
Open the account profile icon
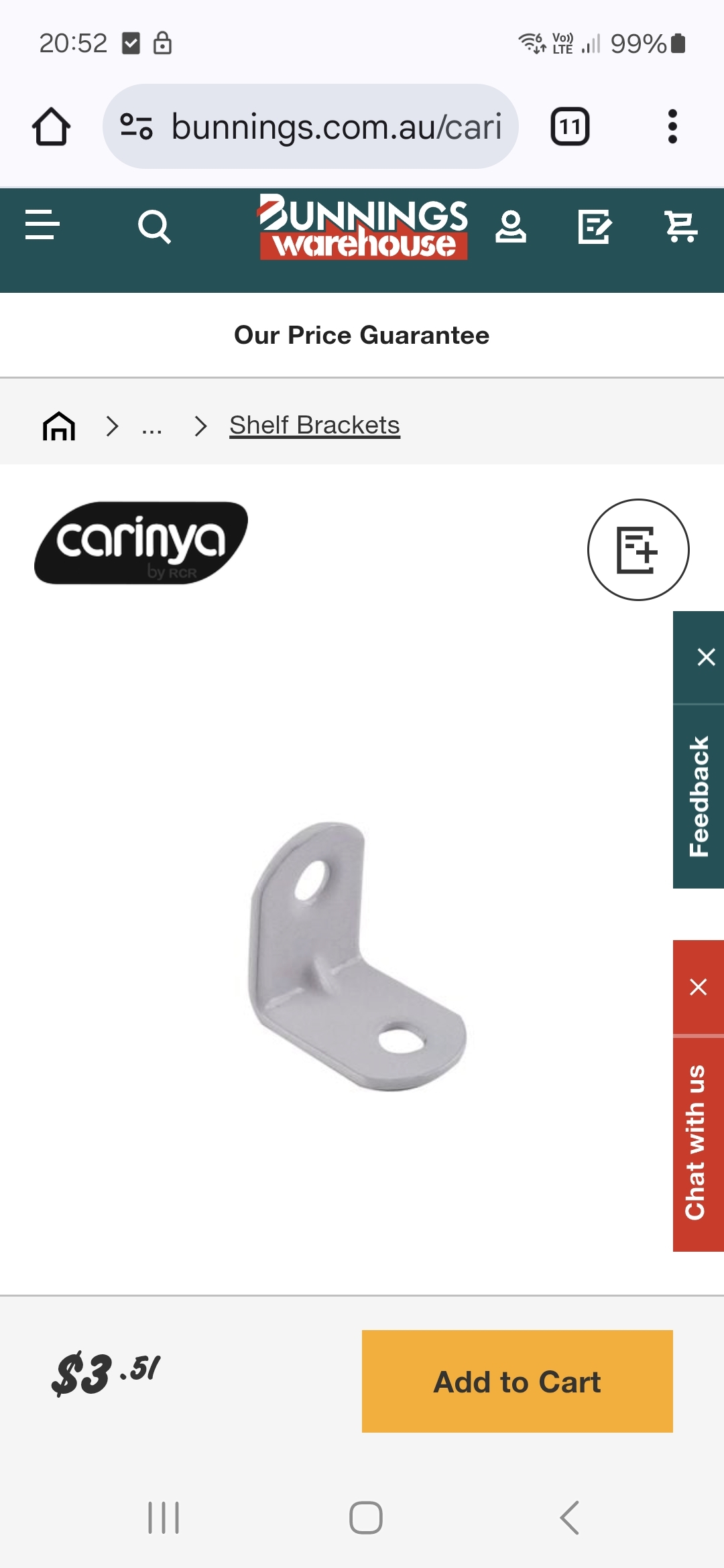point(511,227)
